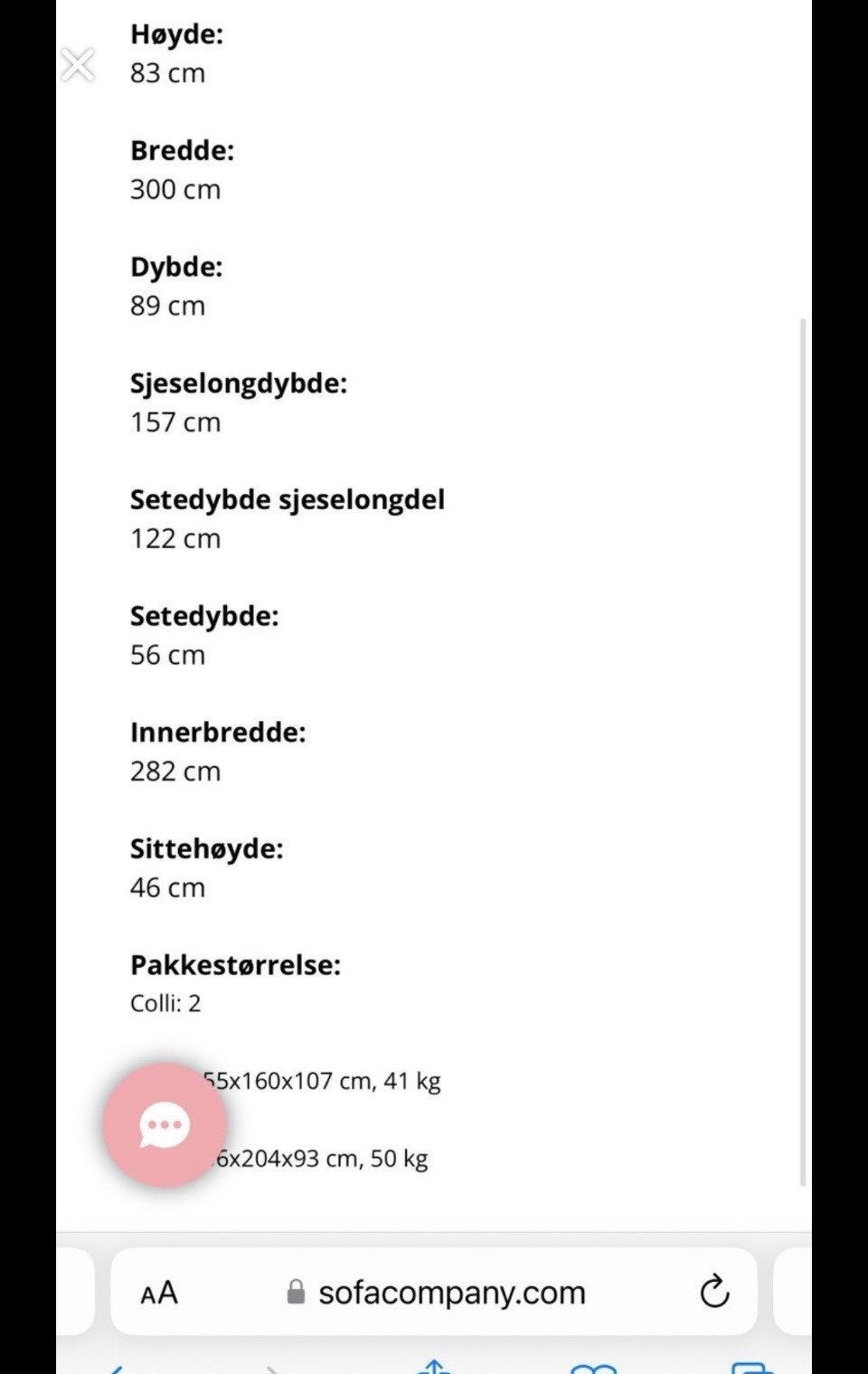
Task: Close the product details overlay
Action: tap(78, 65)
